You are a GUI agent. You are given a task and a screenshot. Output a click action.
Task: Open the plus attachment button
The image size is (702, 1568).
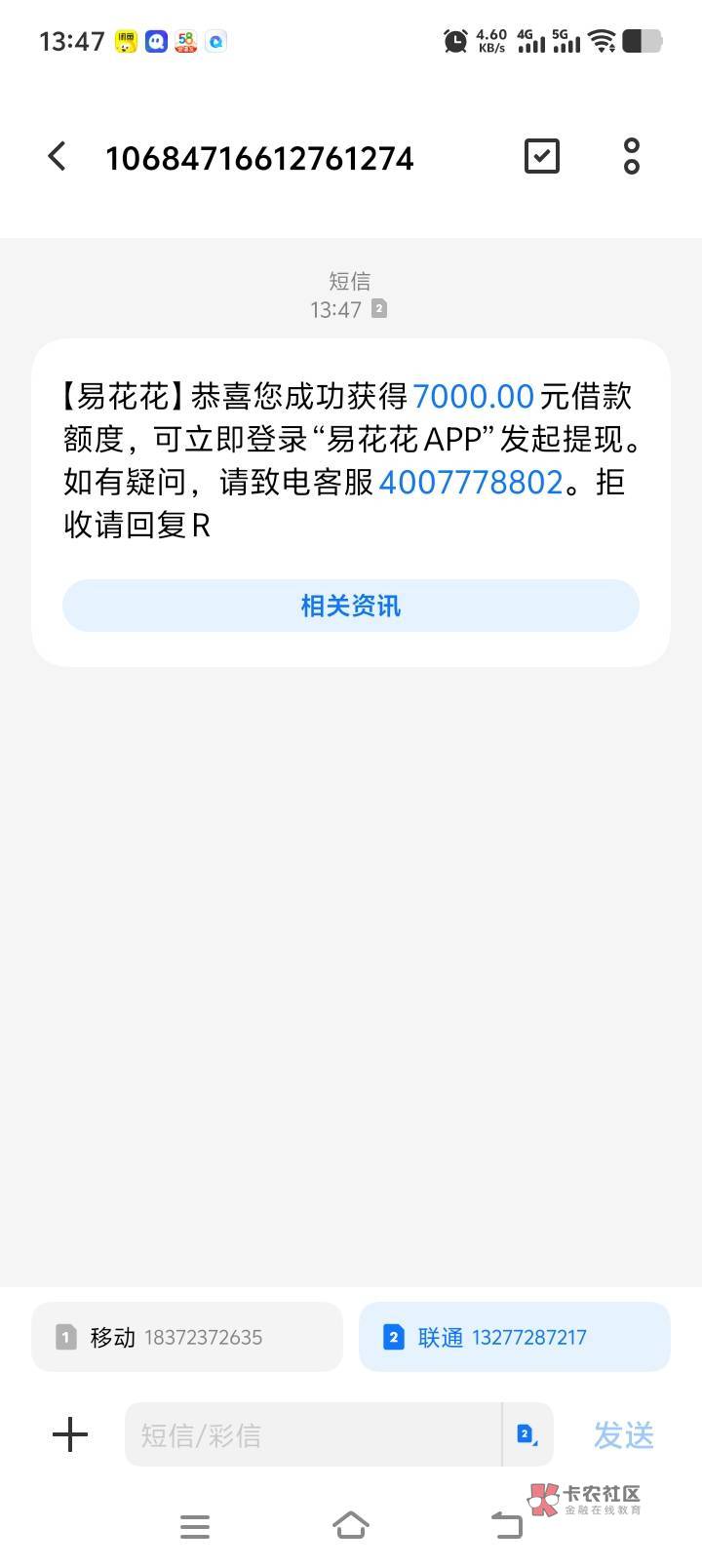(70, 1434)
